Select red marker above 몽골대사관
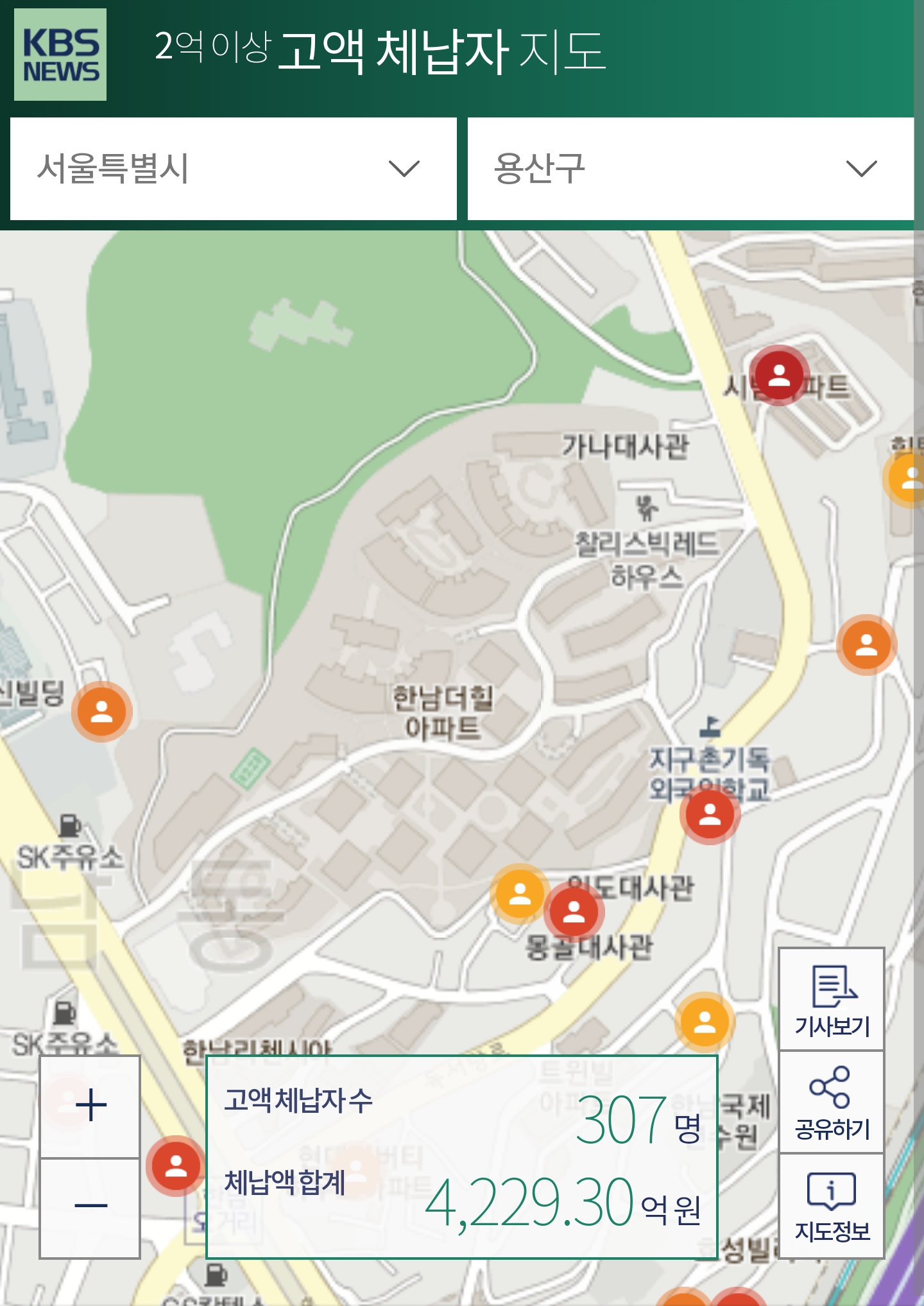Image resolution: width=924 pixels, height=1306 pixels. coord(574,911)
